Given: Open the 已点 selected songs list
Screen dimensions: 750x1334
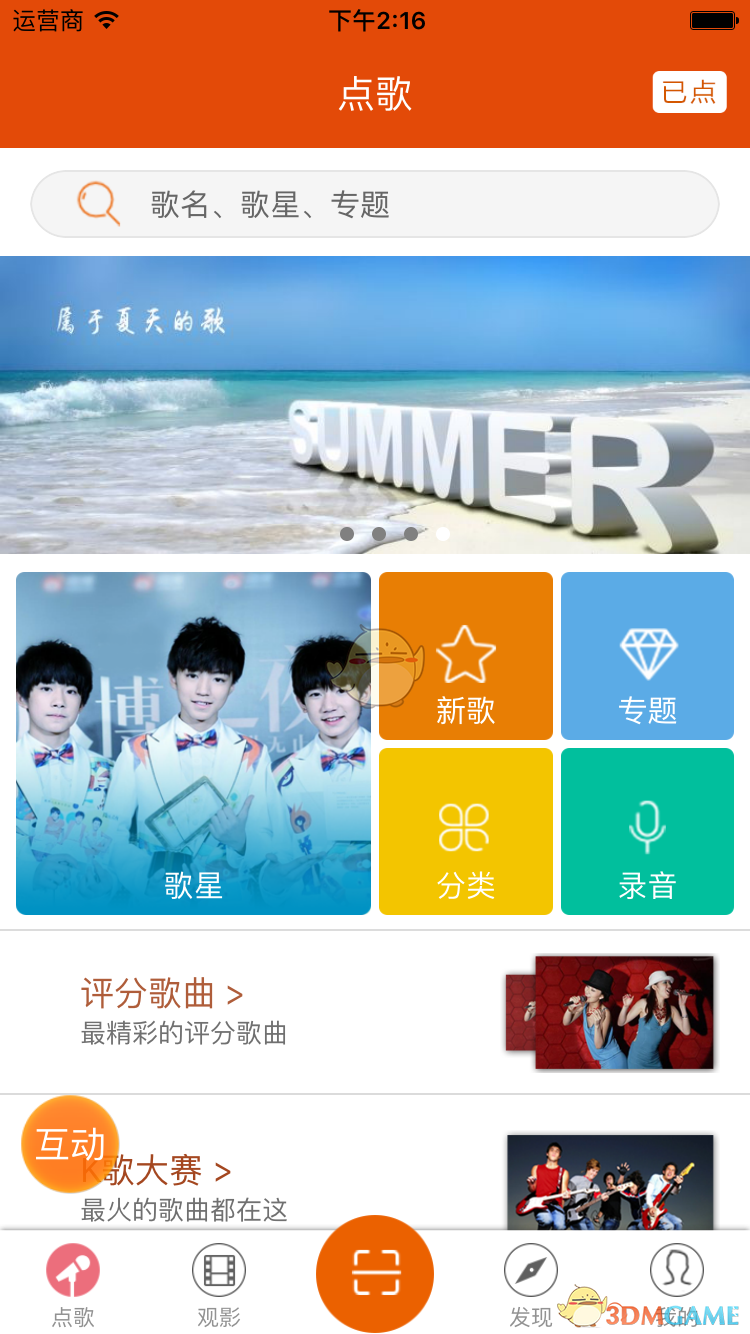Looking at the screenshot, I should coord(689,93).
